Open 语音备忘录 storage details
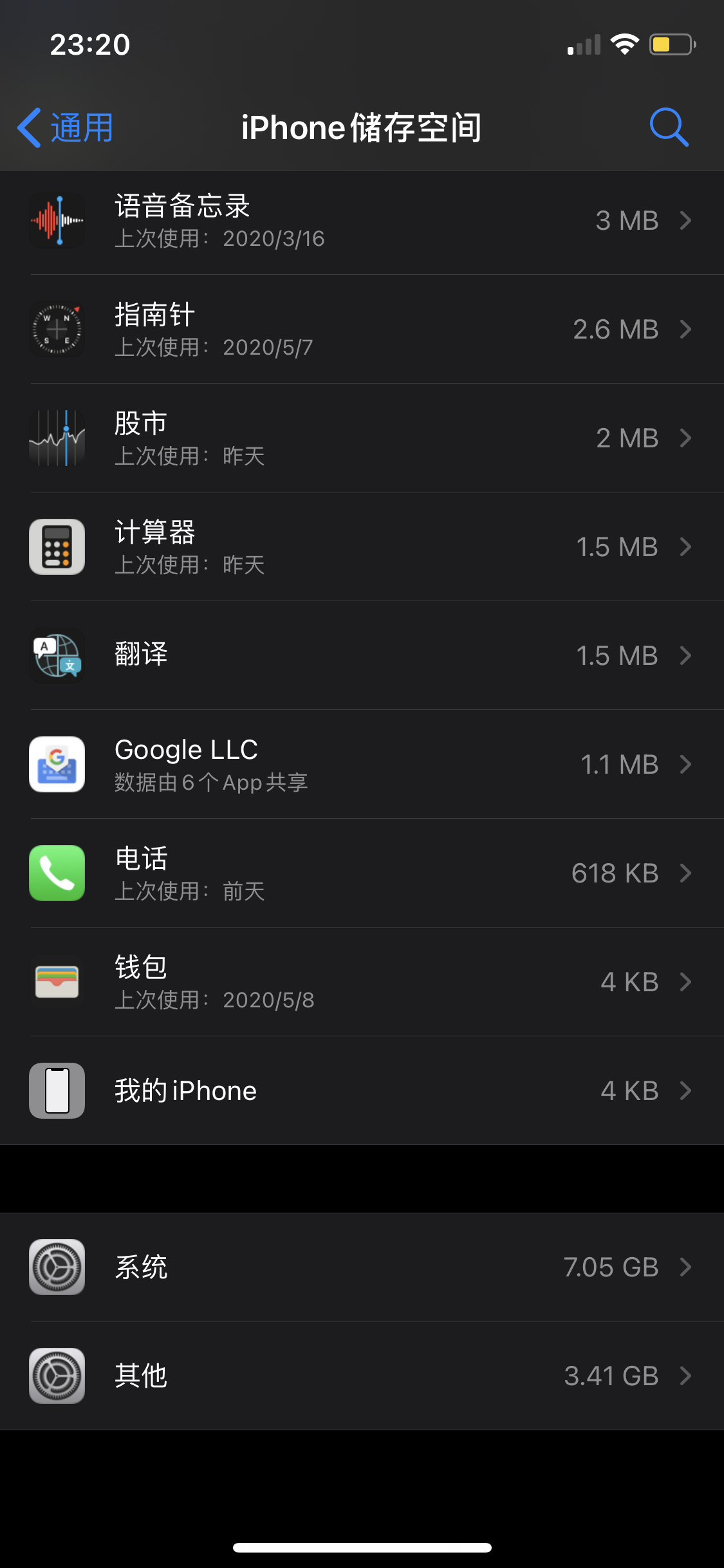The height and width of the screenshot is (1568, 724). [x=362, y=221]
